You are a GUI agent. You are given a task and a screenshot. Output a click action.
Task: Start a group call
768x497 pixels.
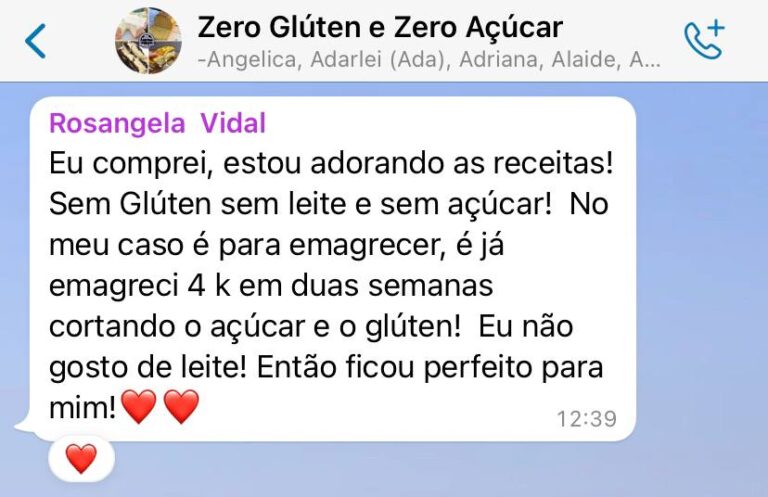point(704,40)
